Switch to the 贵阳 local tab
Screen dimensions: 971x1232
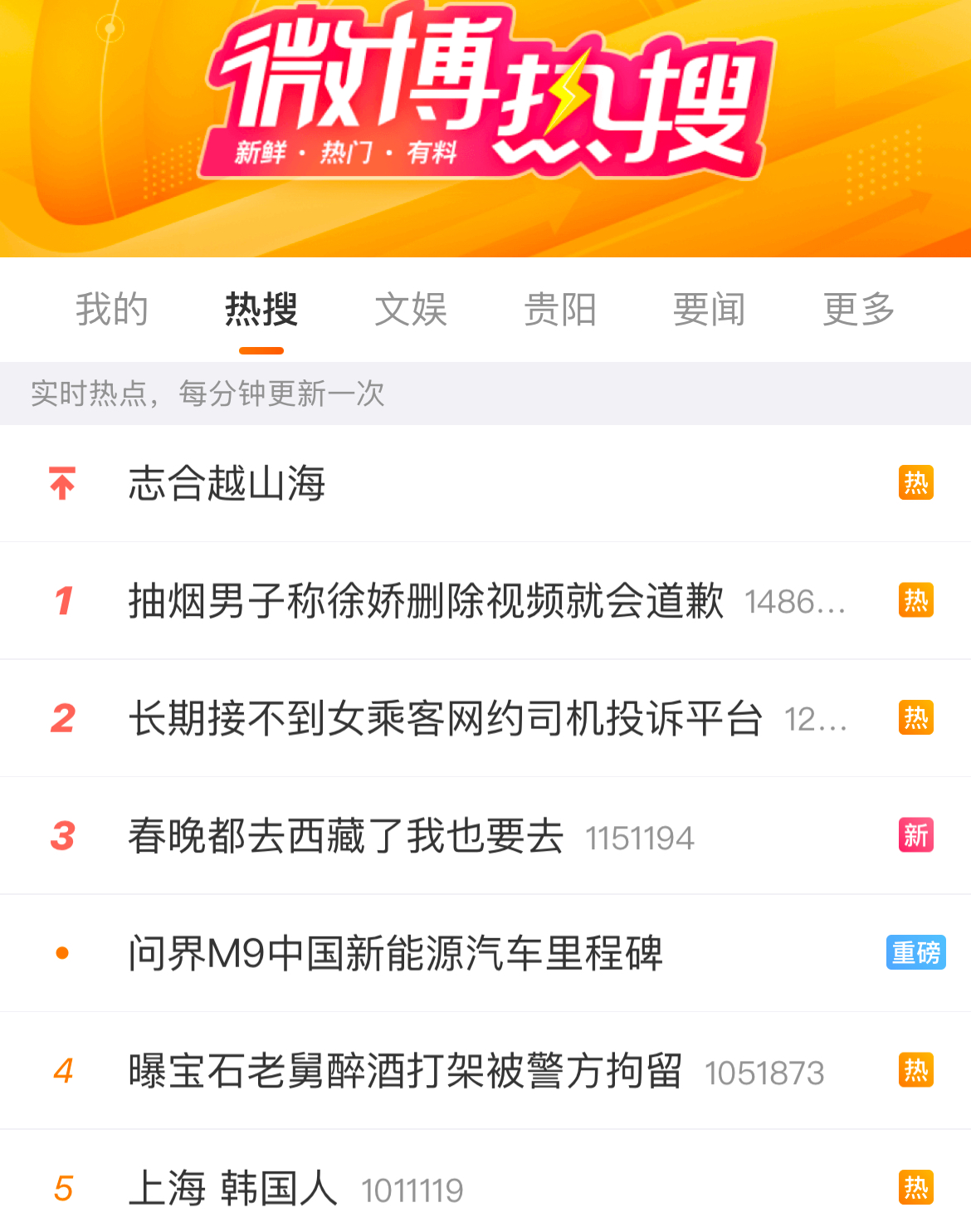560,310
